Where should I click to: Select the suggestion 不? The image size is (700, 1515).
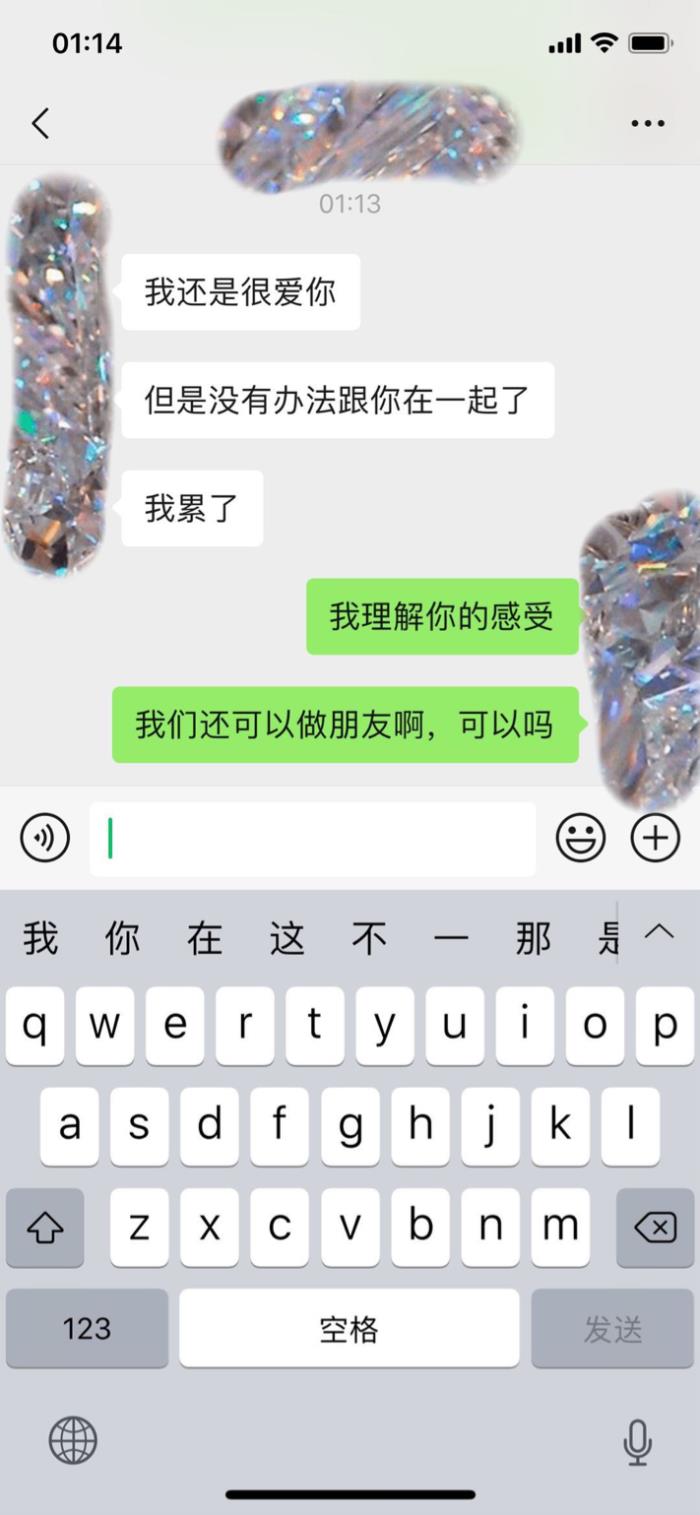369,938
